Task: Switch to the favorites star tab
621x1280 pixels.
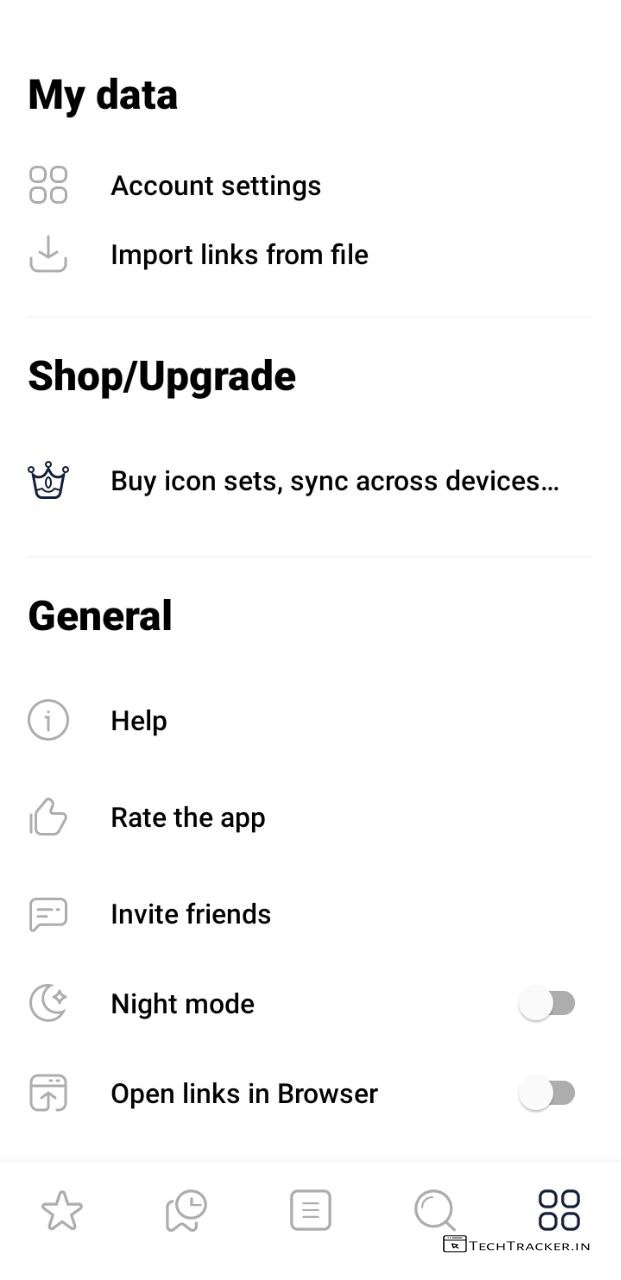Action: (62, 1210)
